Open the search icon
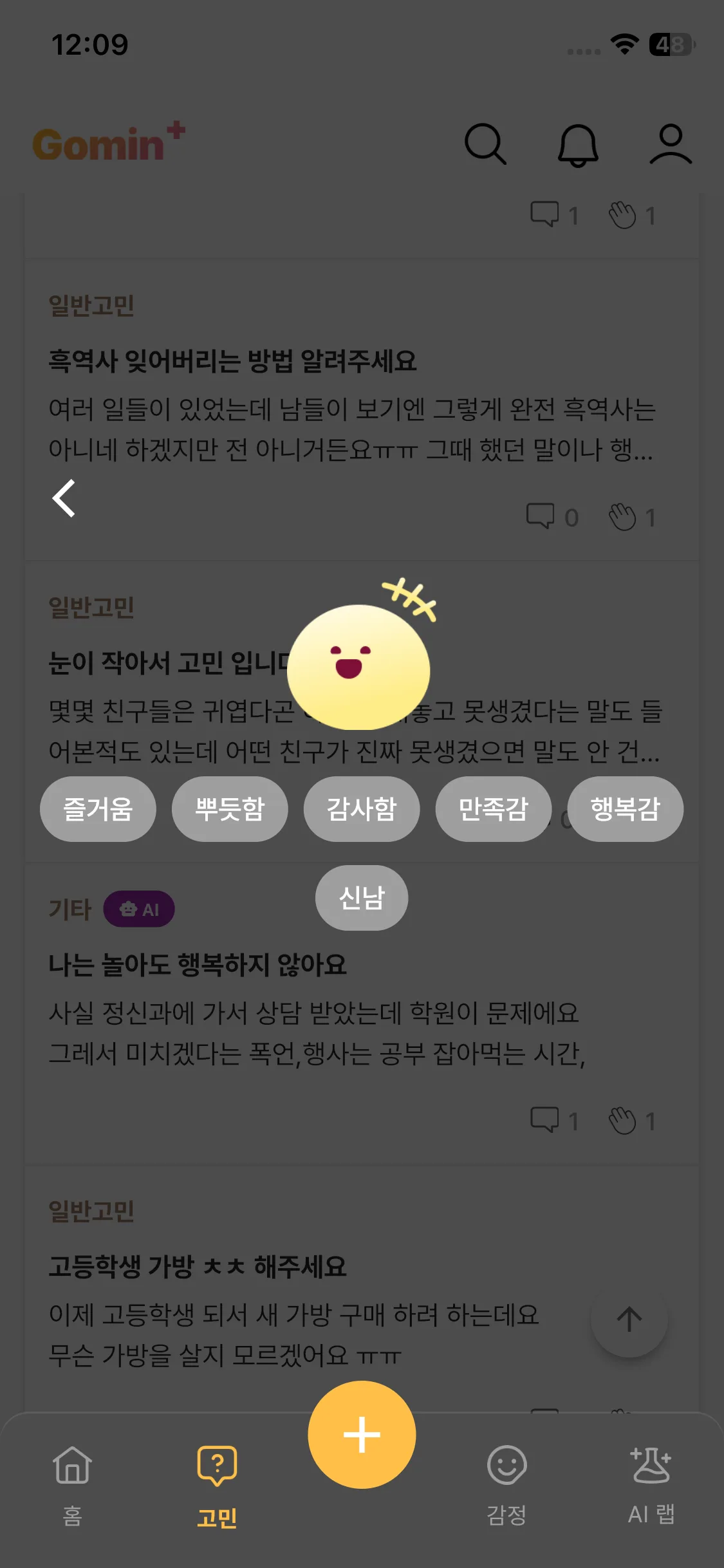724x1568 pixels. tap(485, 144)
